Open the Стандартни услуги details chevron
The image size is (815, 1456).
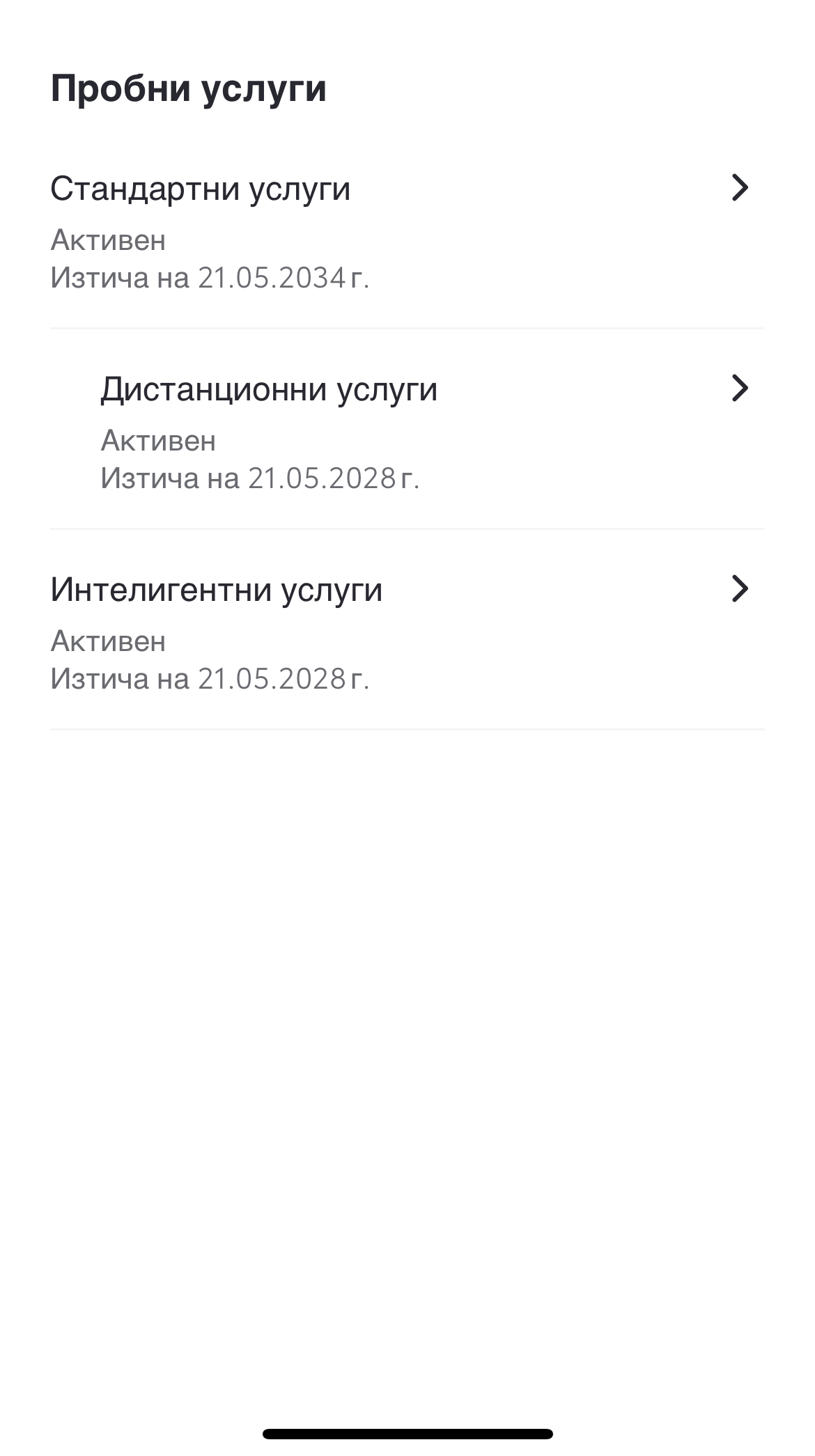click(x=740, y=188)
